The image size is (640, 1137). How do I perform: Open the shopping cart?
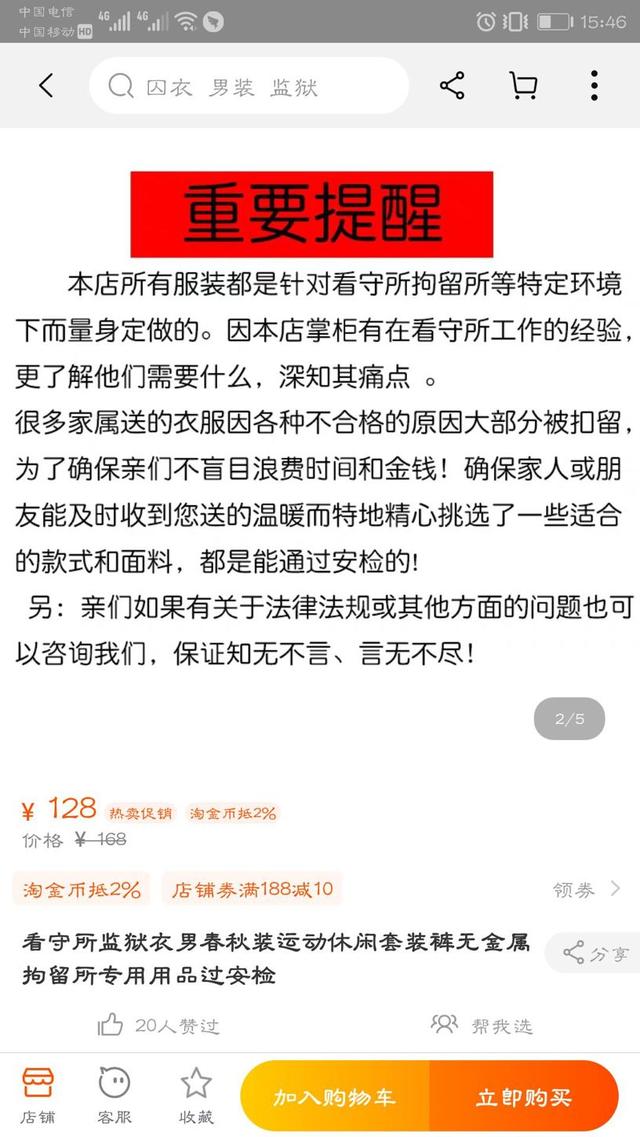523,86
